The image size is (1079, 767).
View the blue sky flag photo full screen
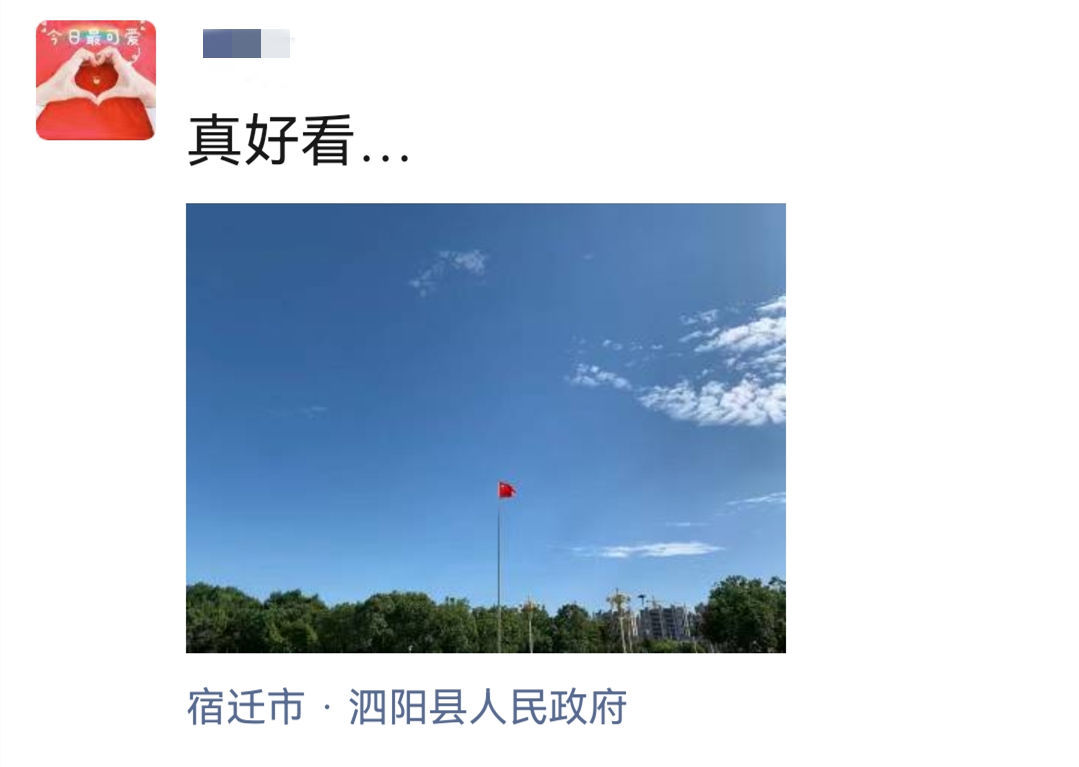tap(485, 428)
